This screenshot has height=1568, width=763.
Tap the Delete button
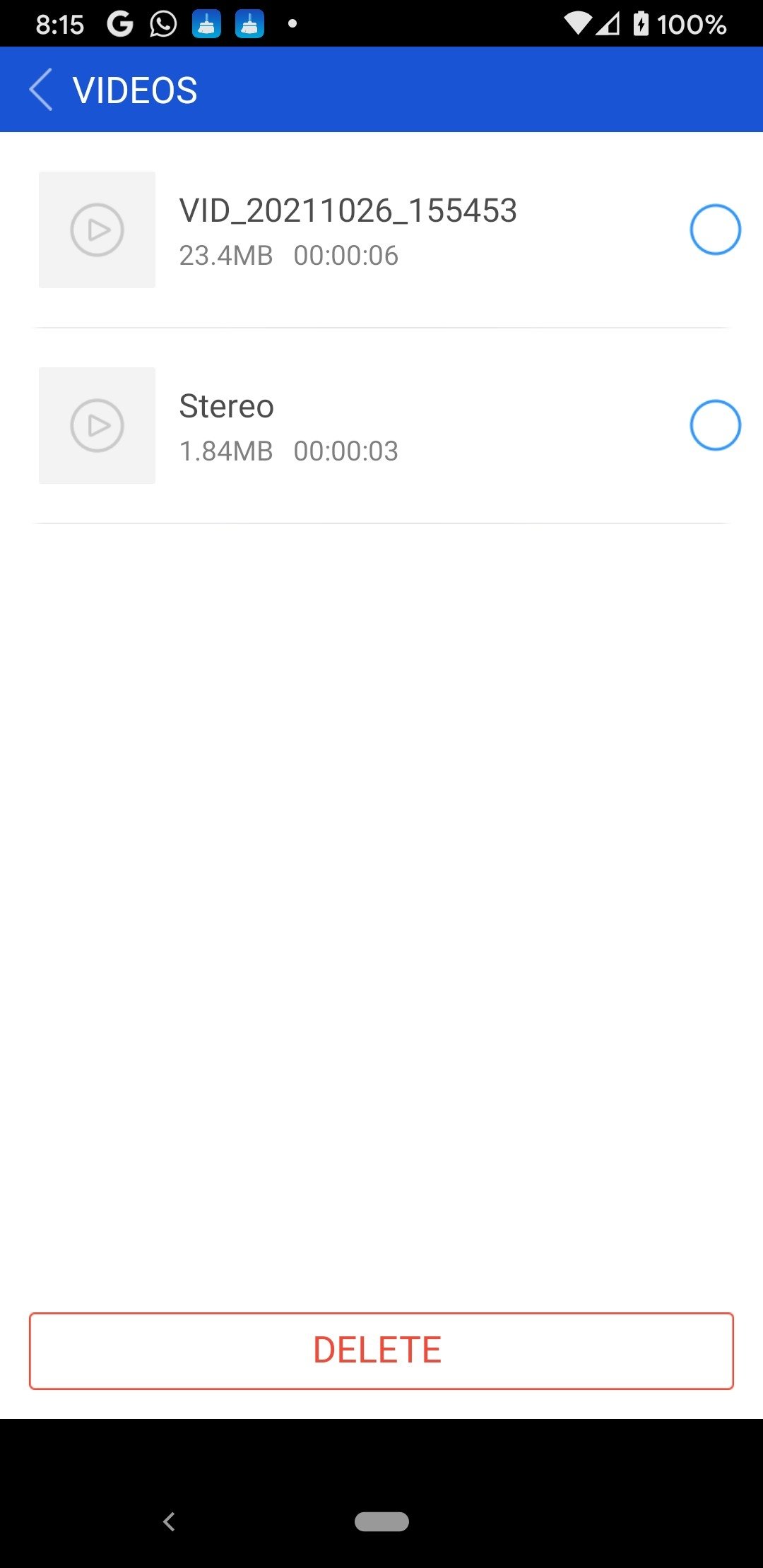381,1350
